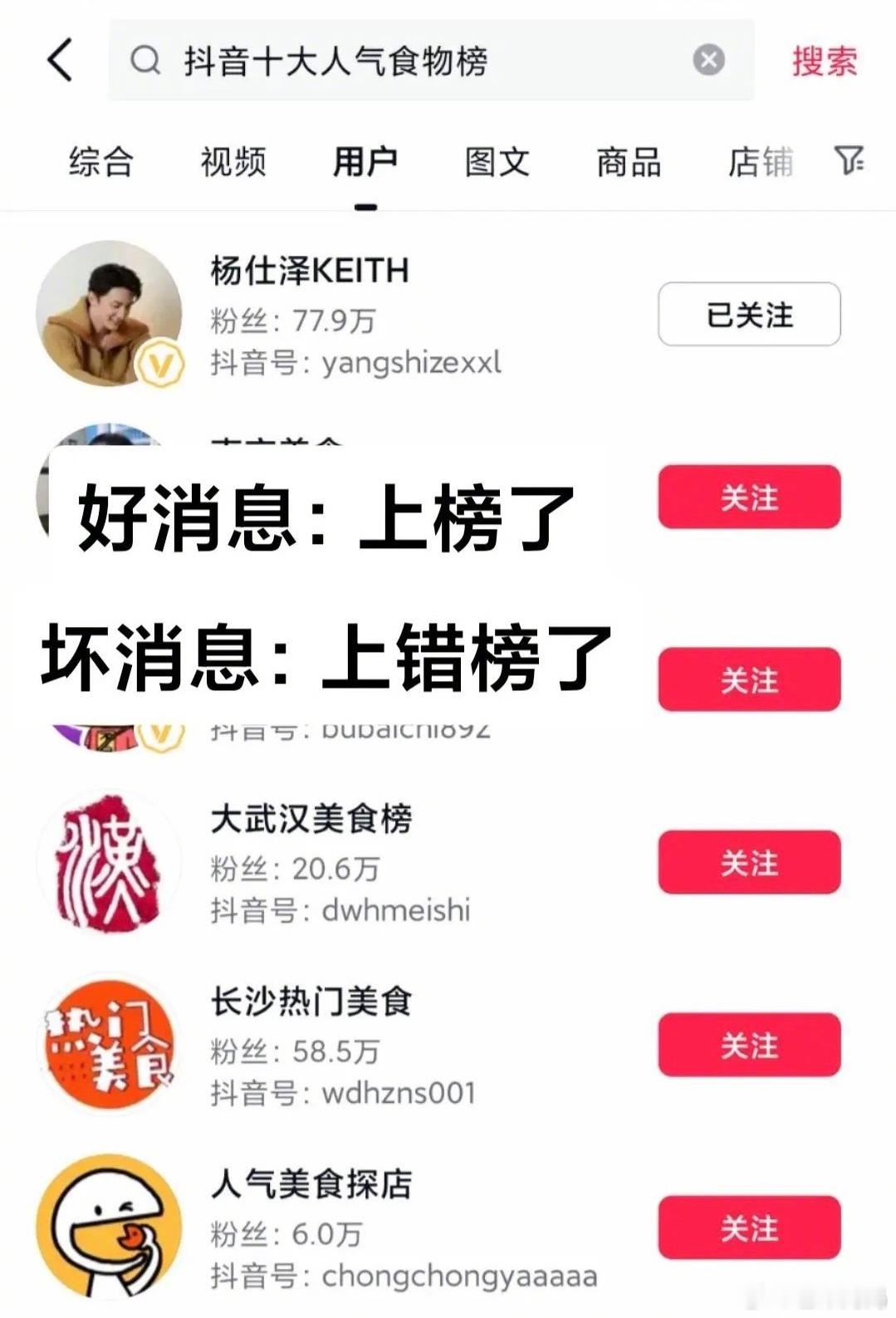Follow 大武汉美食榜 via its 关注 button
The height and width of the screenshot is (1318, 896).
[748, 864]
